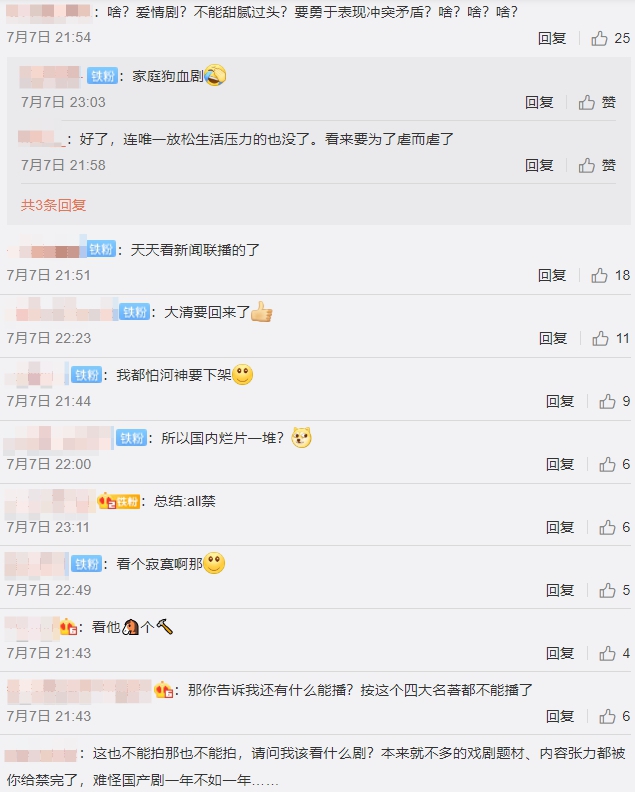Like the 所以国内烂片一堆 comment
This screenshot has height=792, width=635.
(x=607, y=464)
